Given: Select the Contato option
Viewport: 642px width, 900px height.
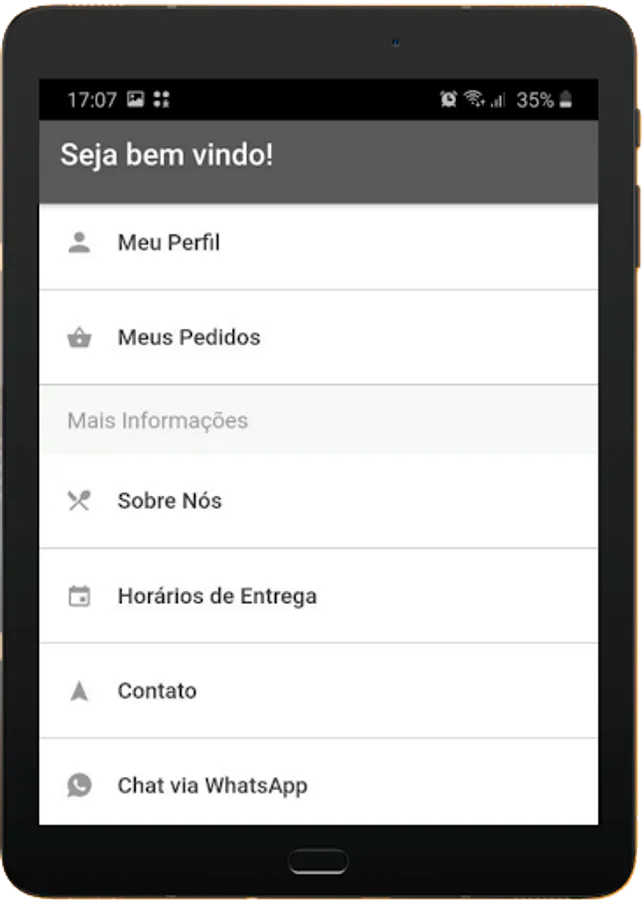Looking at the screenshot, I should (157, 691).
